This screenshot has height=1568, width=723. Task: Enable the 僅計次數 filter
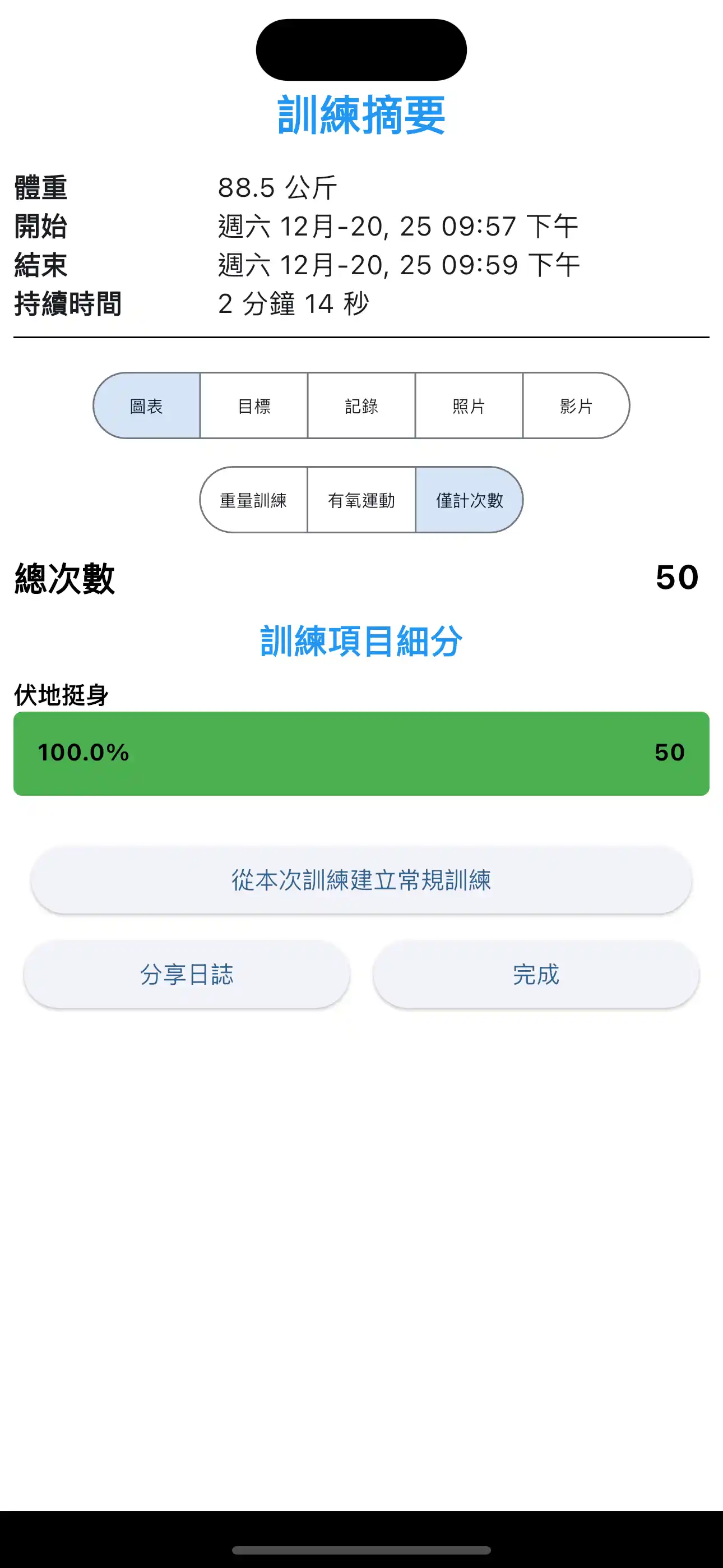click(469, 500)
